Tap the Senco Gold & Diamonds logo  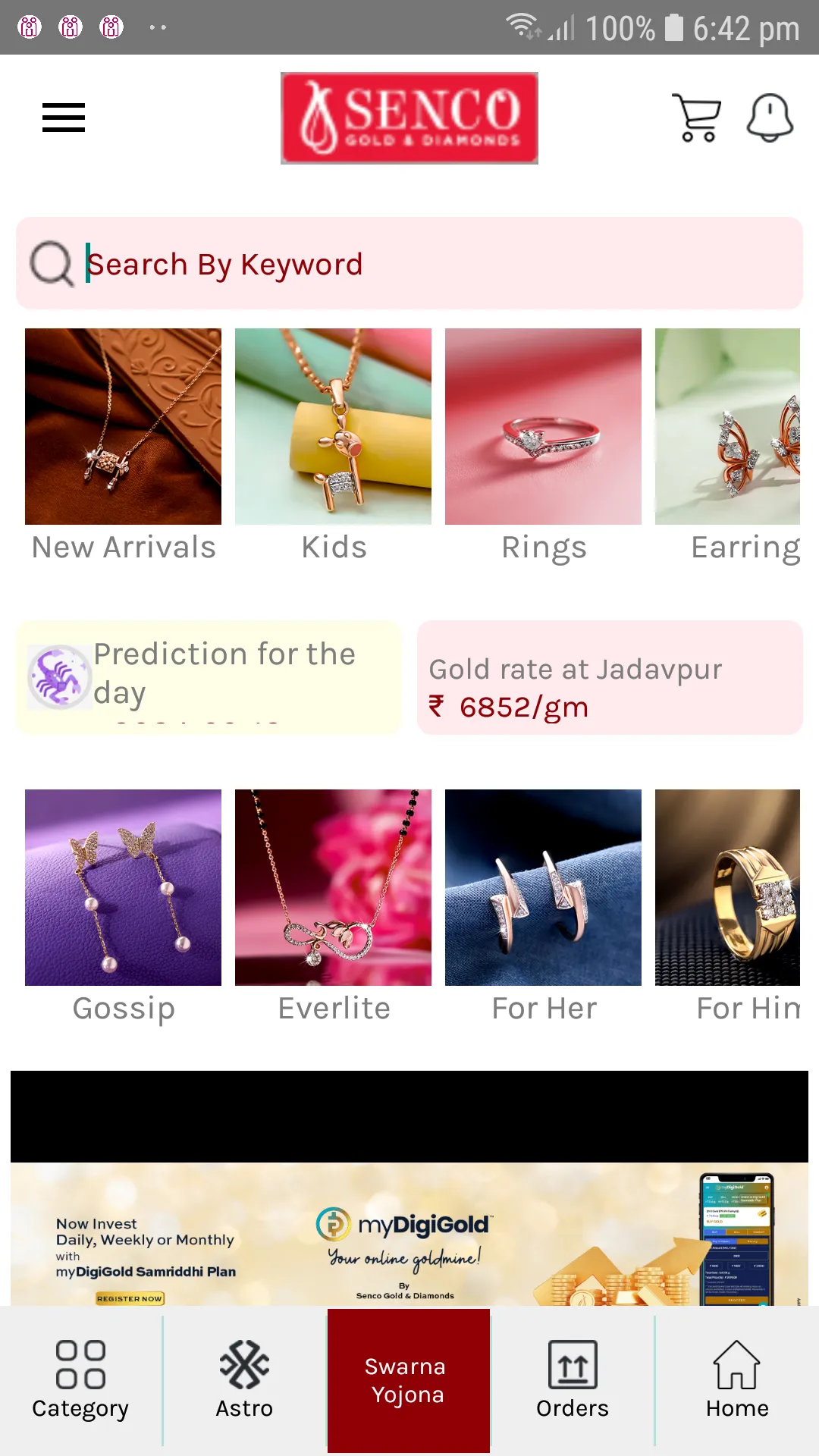click(x=409, y=118)
